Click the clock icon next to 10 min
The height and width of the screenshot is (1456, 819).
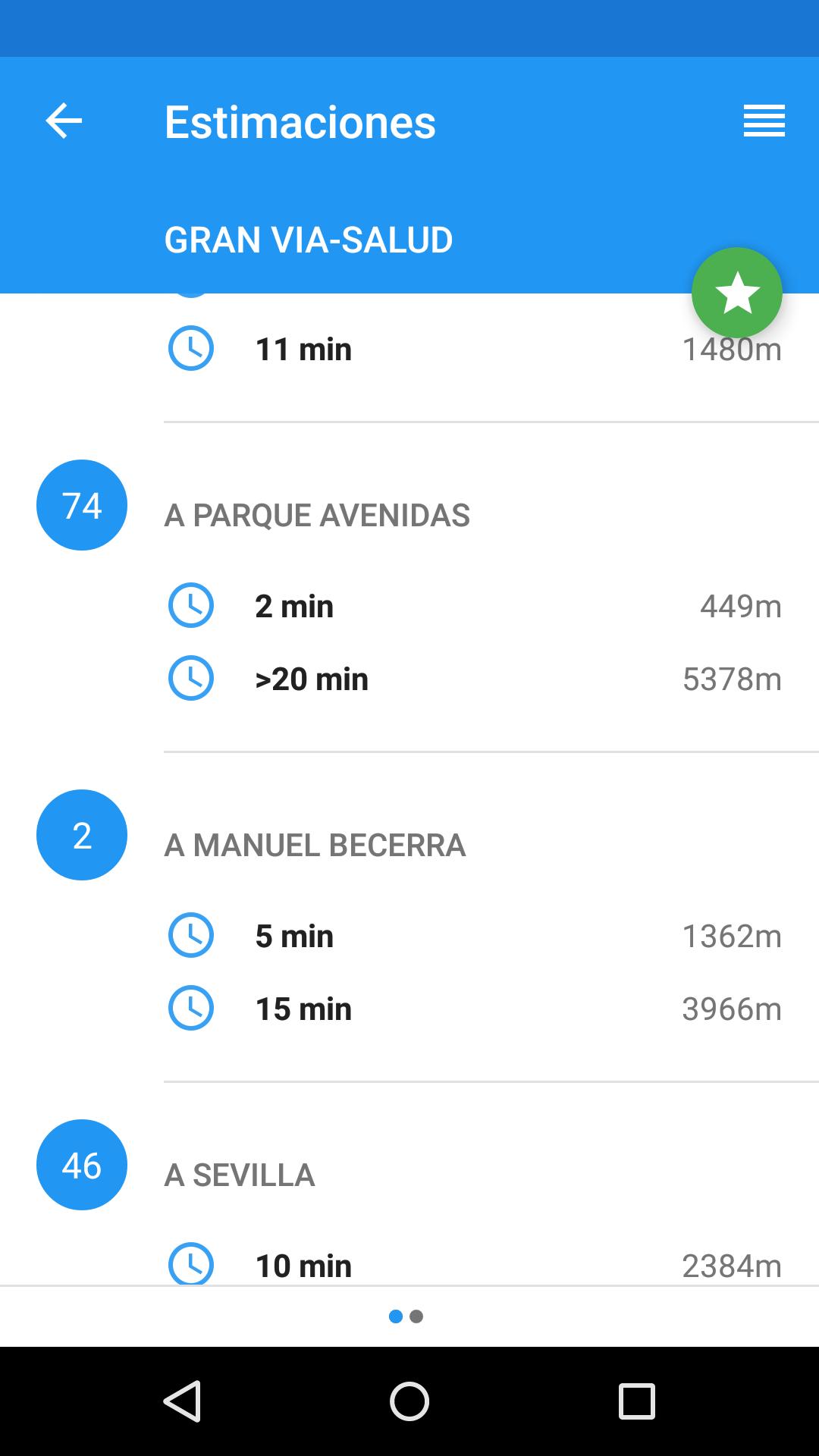[191, 1264]
